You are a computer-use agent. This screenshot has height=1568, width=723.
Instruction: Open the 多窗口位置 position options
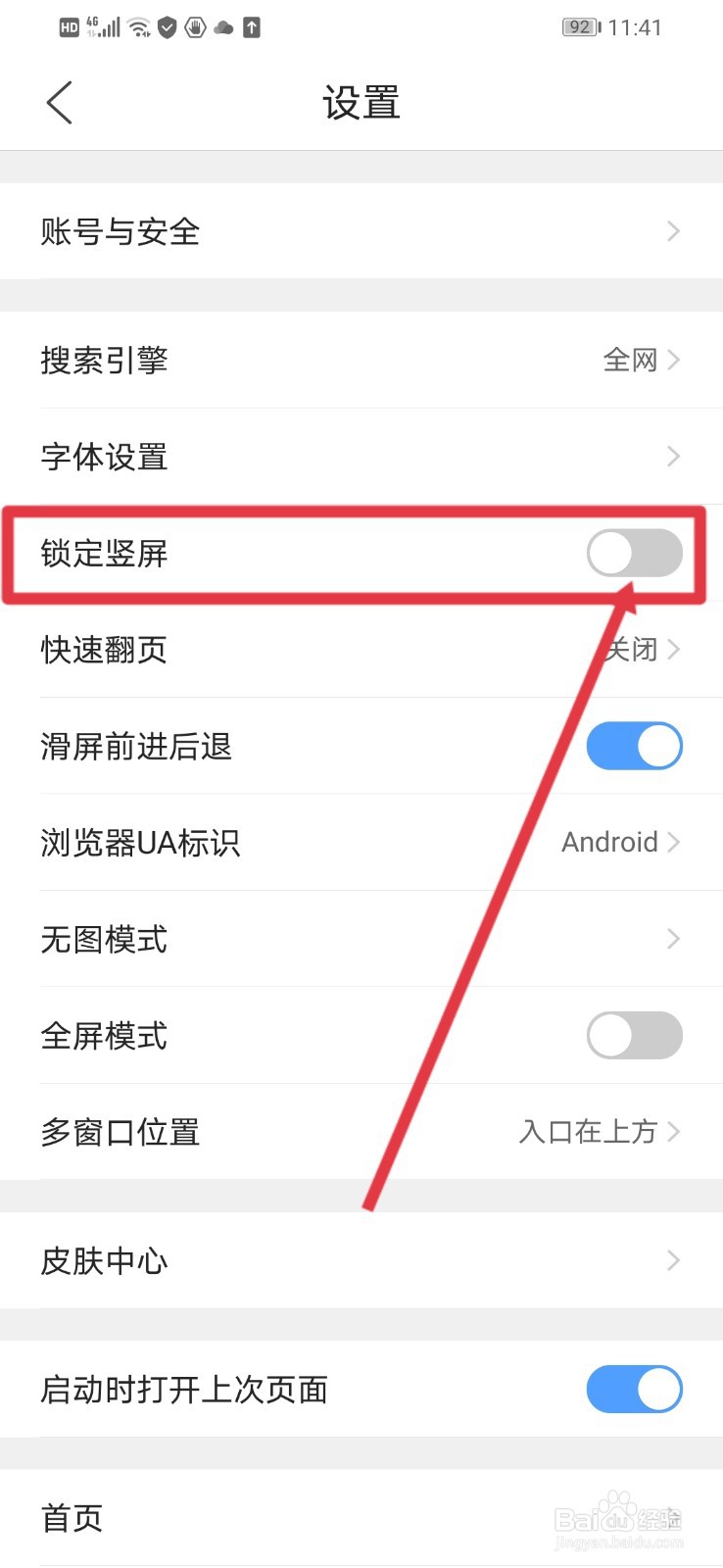[x=361, y=1132]
